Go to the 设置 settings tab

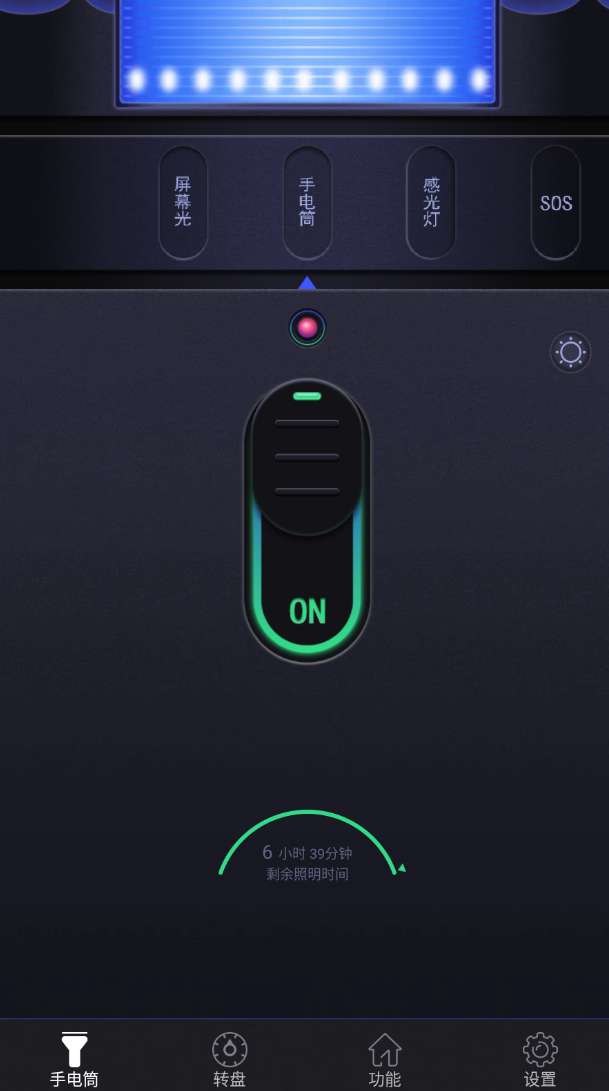coord(540,1058)
